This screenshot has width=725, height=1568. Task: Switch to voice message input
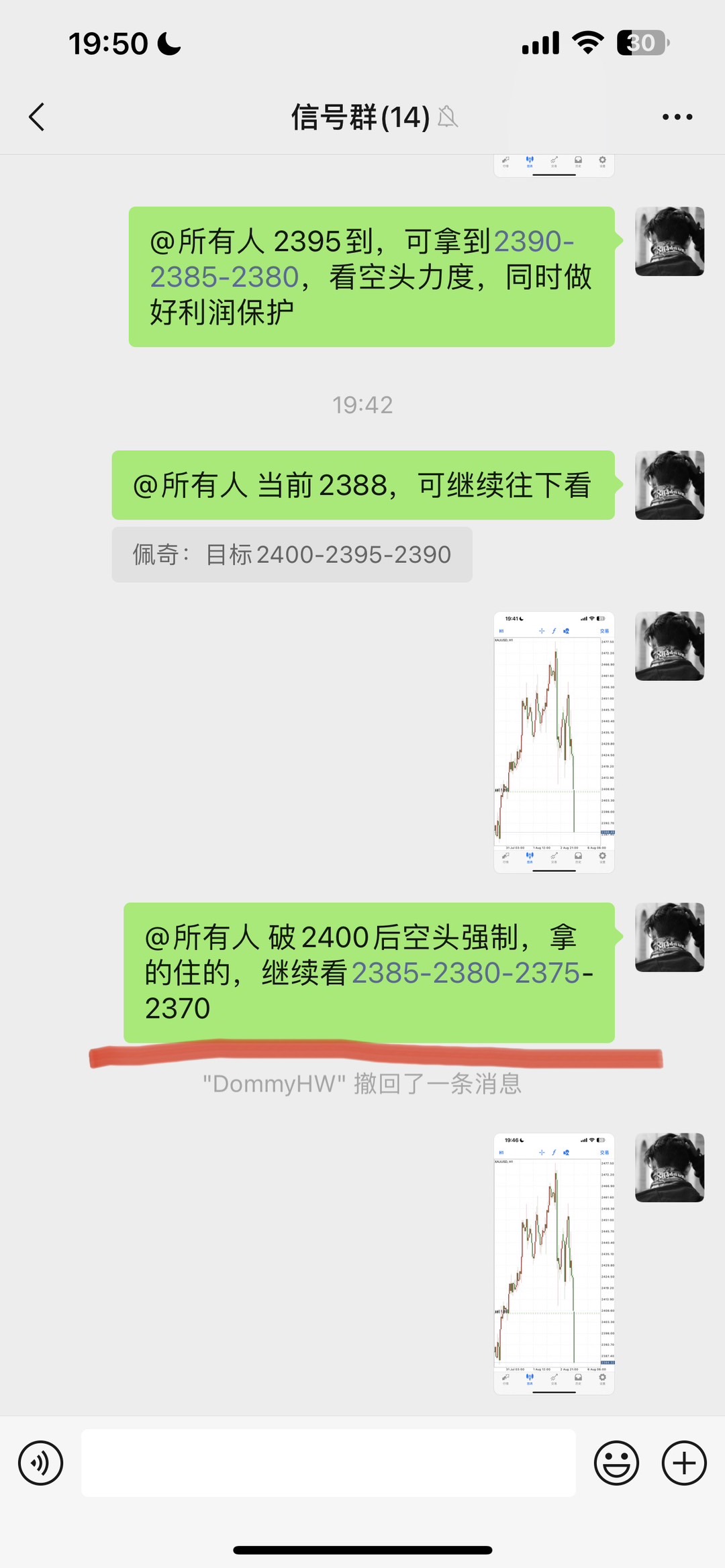tap(40, 1463)
